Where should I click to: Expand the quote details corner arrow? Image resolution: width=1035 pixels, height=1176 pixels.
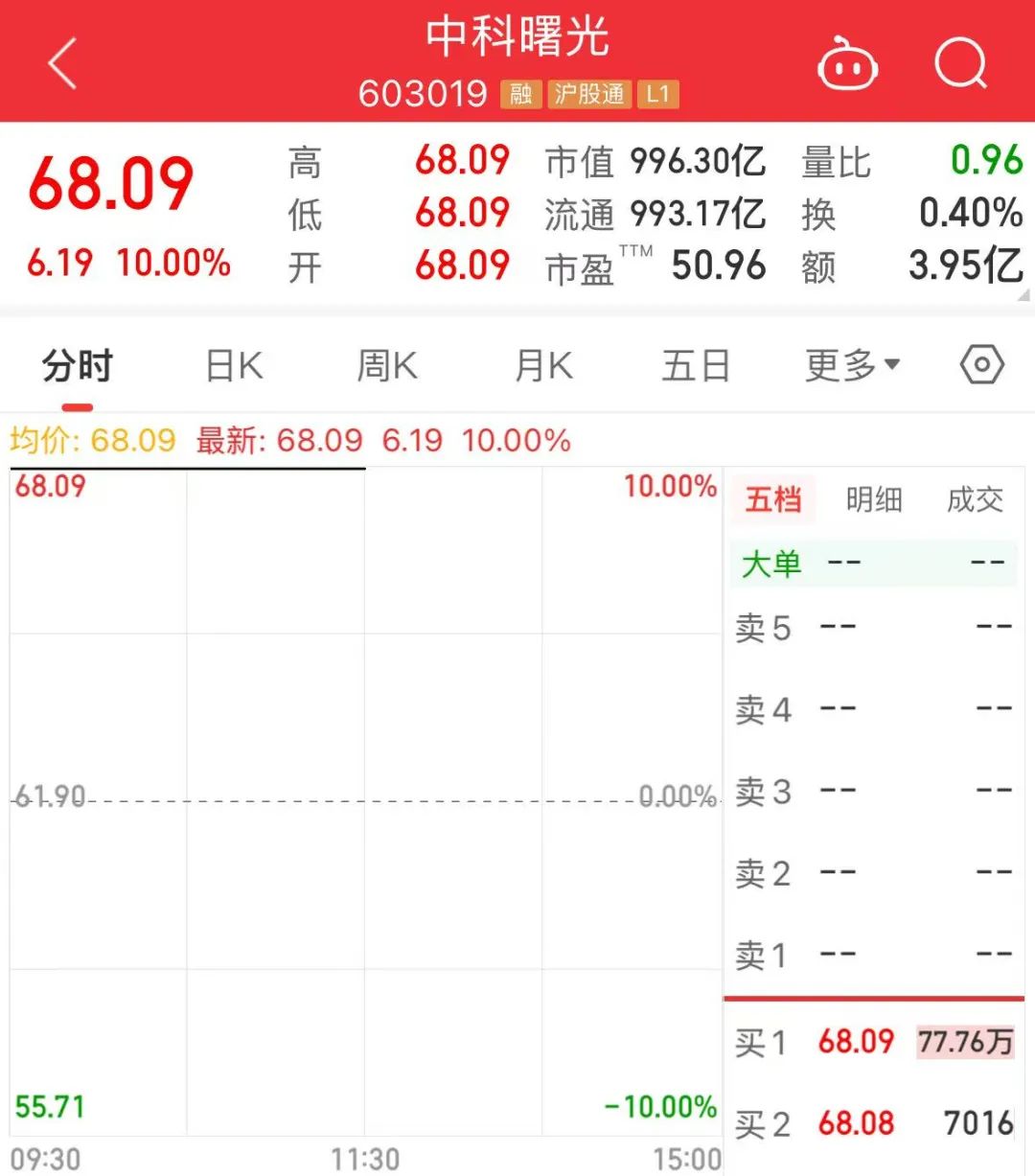[1023, 296]
